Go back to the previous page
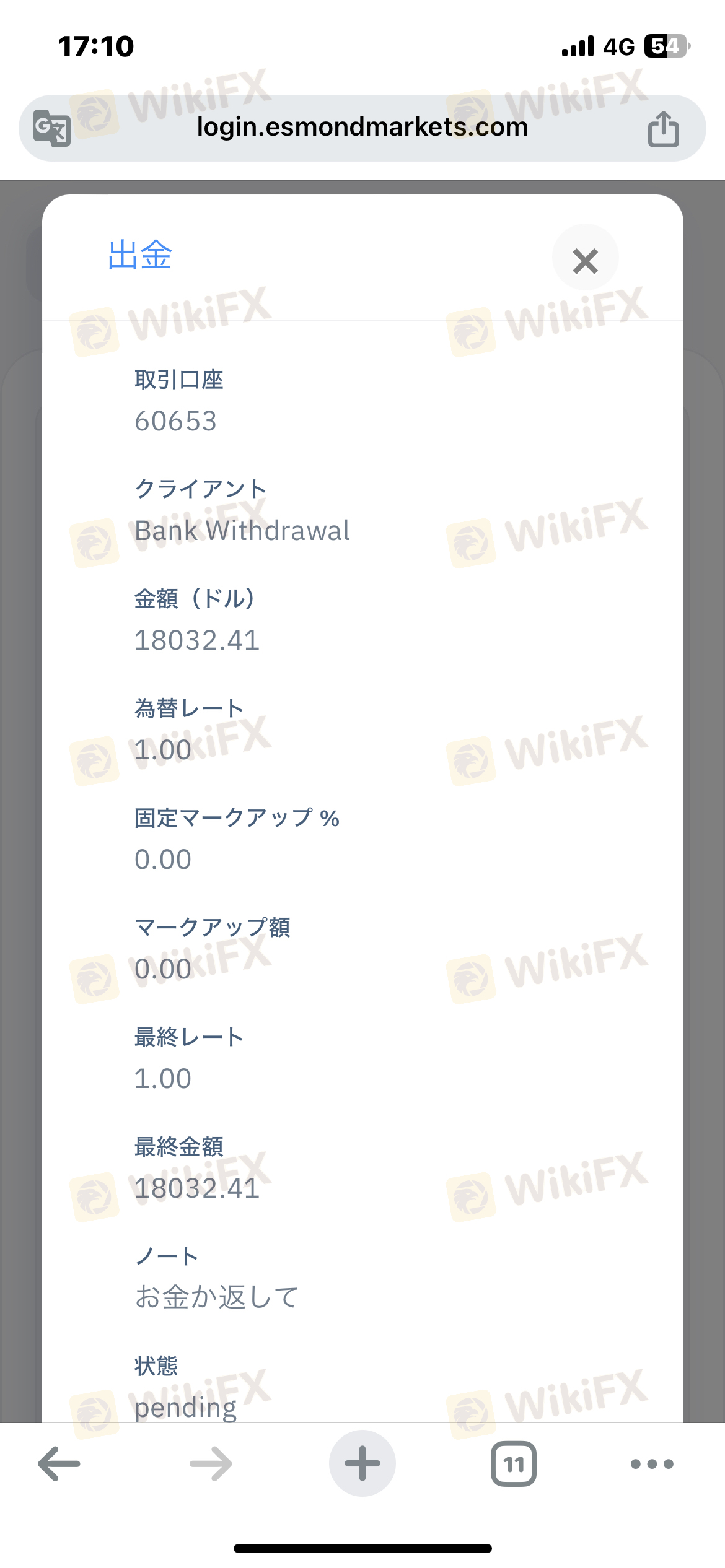 (59, 1464)
